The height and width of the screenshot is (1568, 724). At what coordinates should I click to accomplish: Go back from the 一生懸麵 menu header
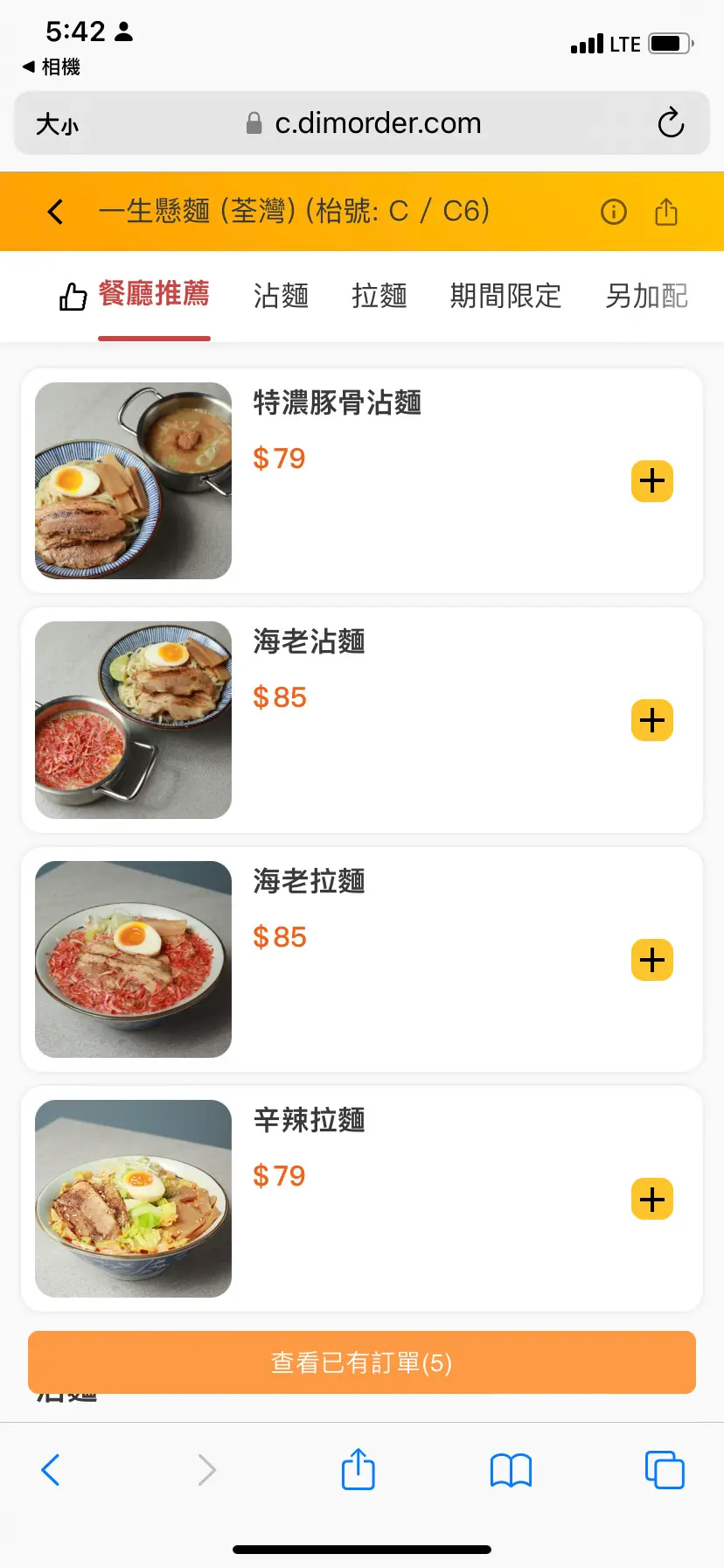56,212
